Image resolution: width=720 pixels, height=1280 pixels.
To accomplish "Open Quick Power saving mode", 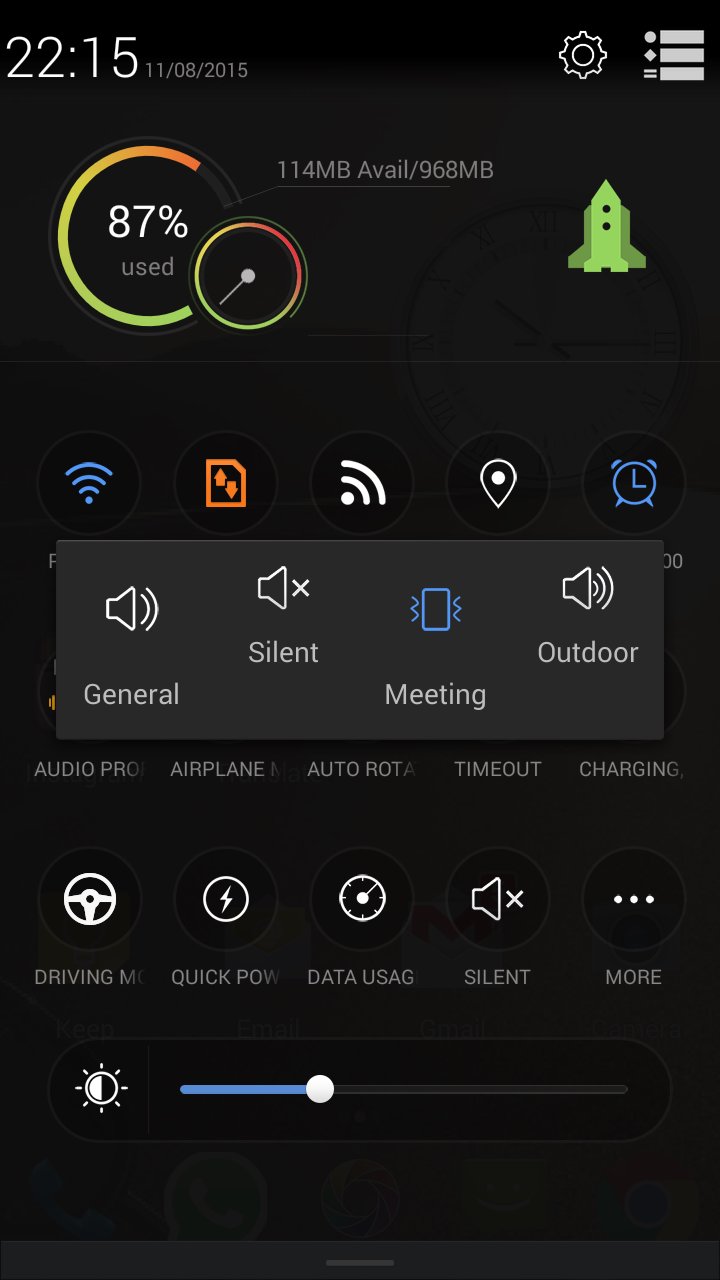I will (x=225, y=898).
